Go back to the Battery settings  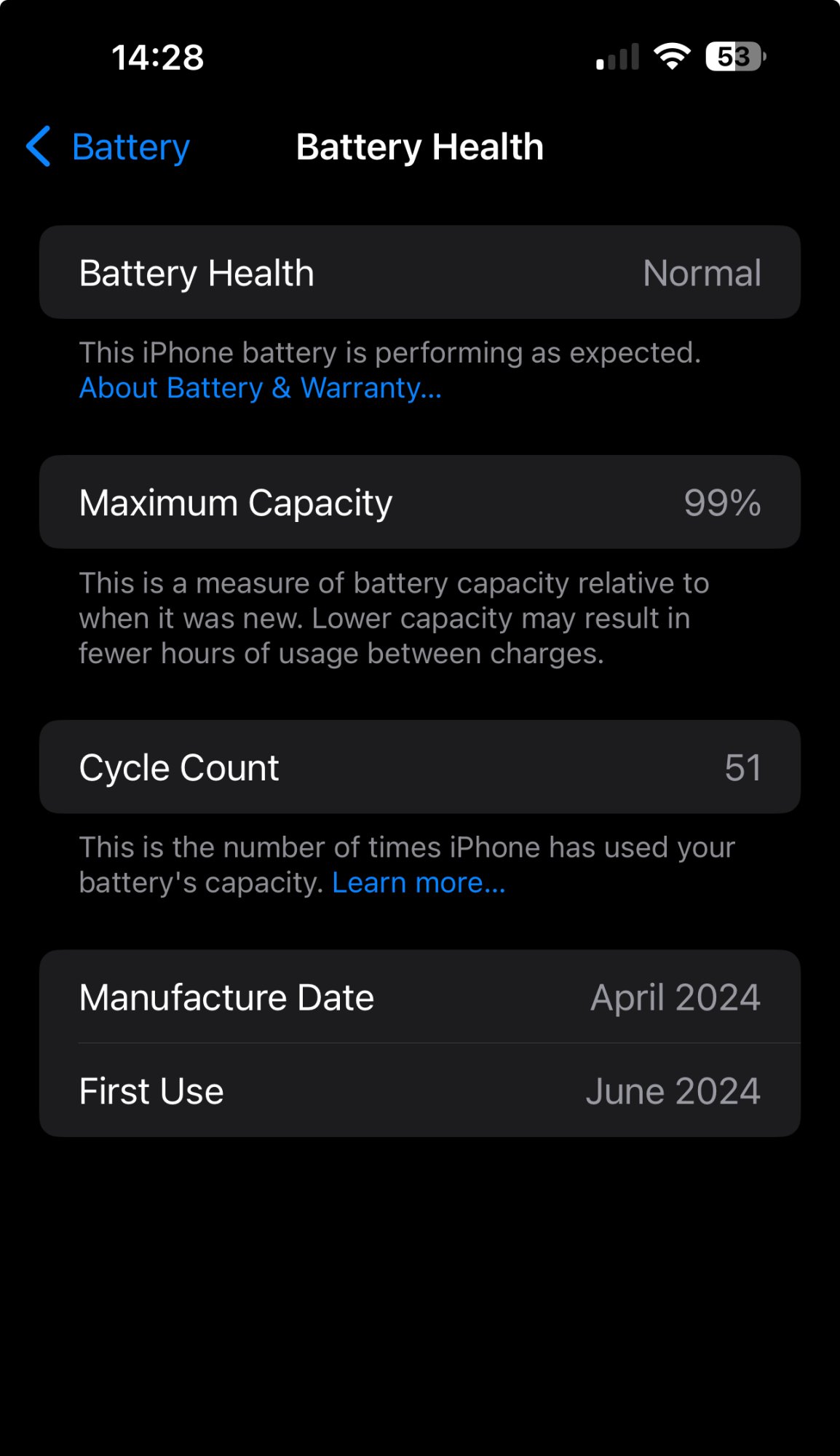pyautogui.click(x=108, y=147)
